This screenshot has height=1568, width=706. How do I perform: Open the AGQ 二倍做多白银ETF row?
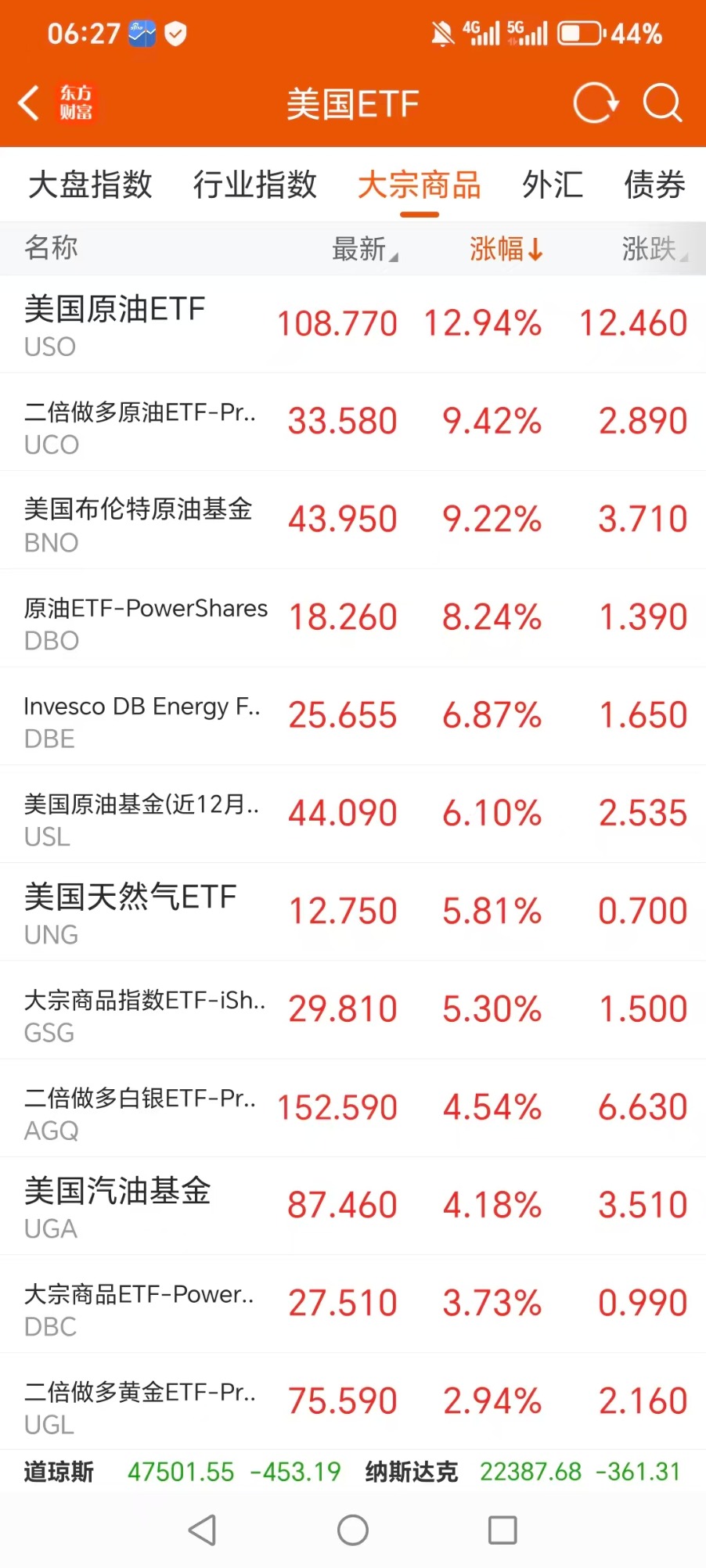[x=352, y=1108]
